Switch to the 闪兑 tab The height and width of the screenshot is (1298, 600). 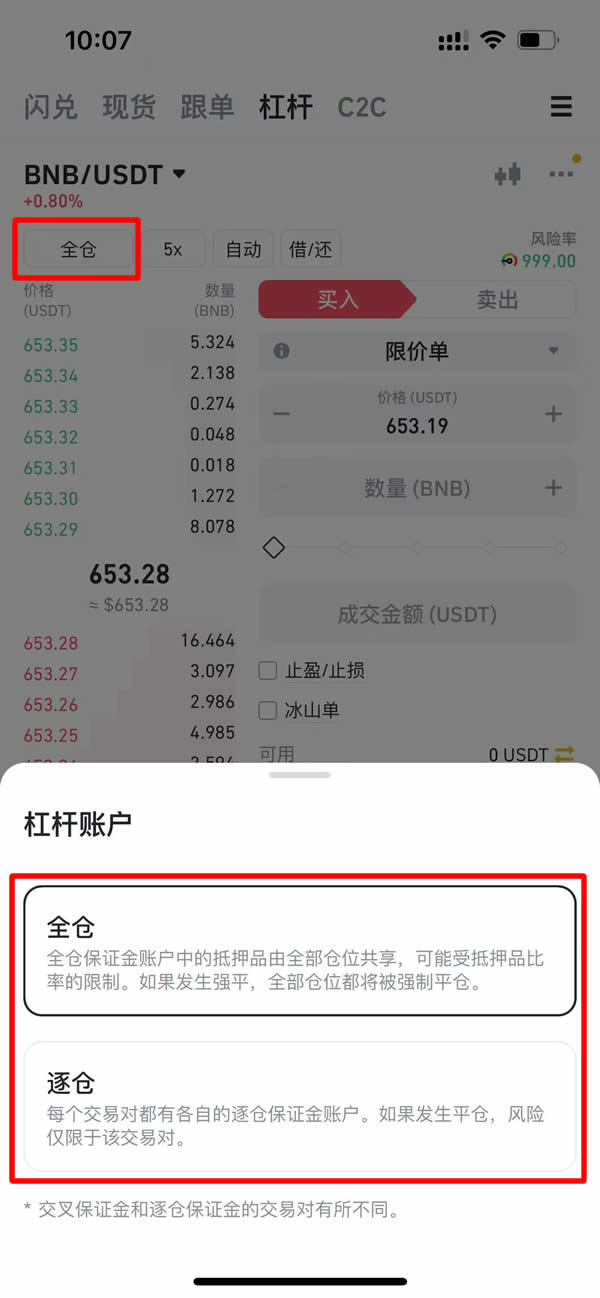click(x=51, y=107)
